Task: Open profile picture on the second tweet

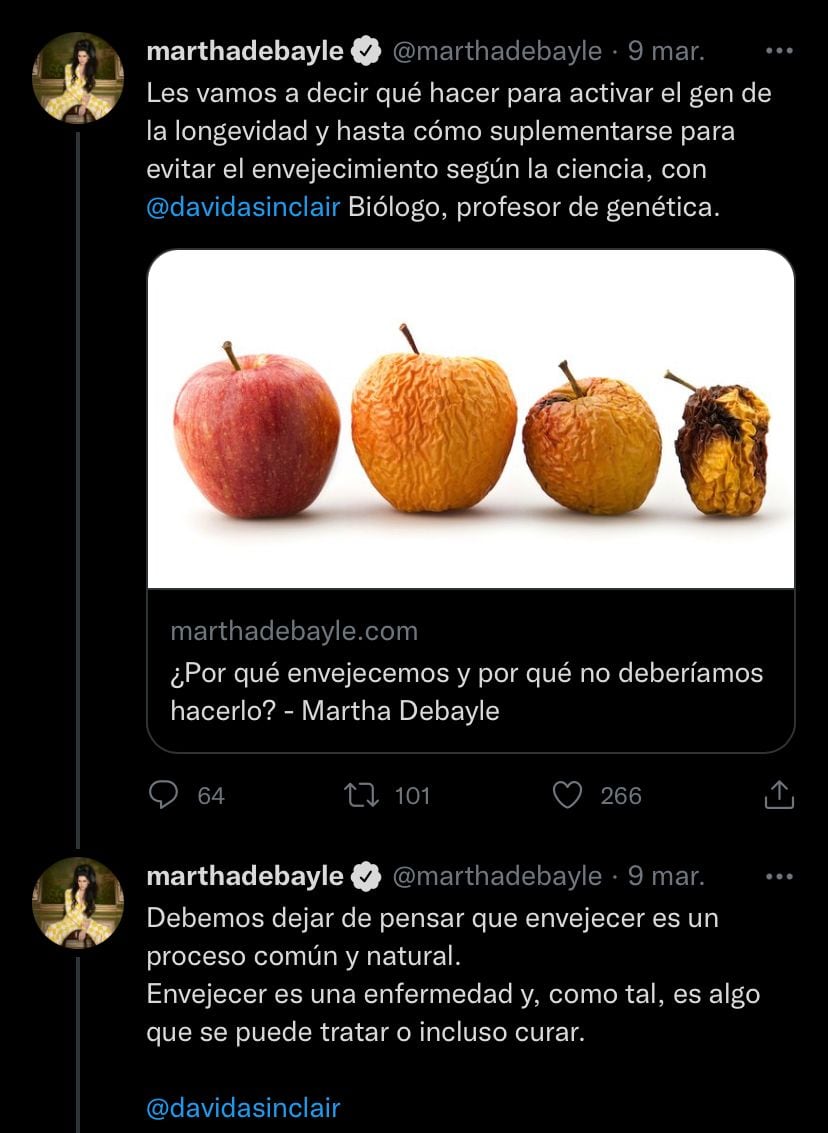Action: [78, 902]
